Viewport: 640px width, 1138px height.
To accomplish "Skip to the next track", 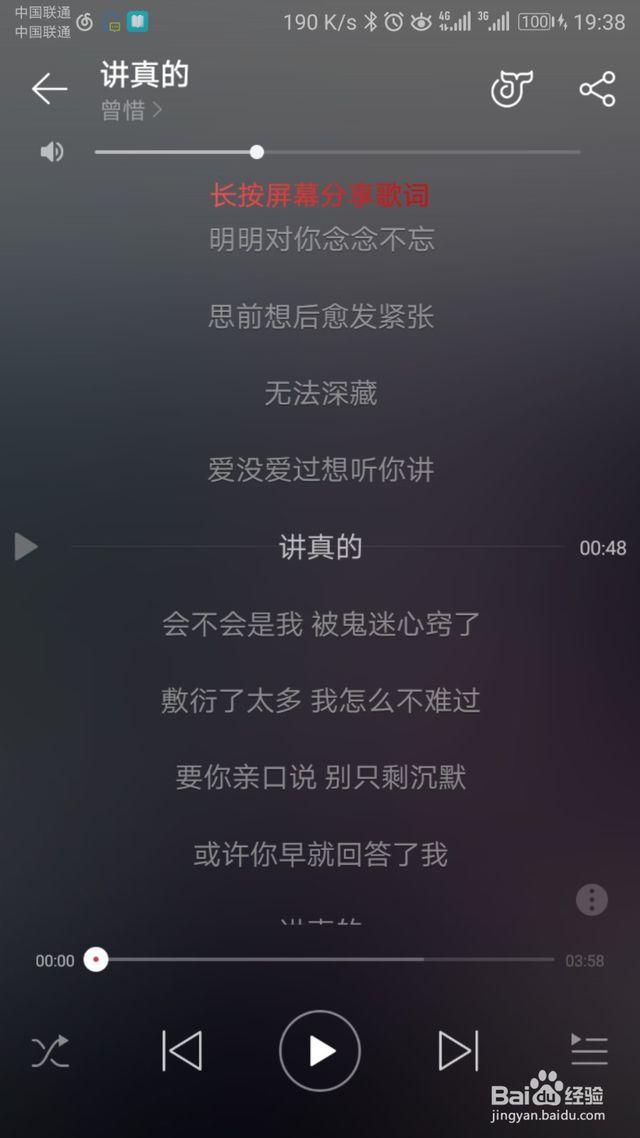I will click(459, 1051).
